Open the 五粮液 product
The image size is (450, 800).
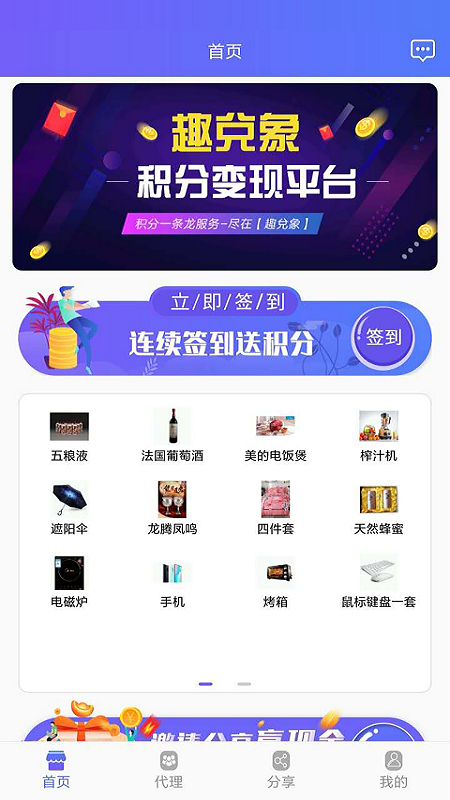click(69, 437)
